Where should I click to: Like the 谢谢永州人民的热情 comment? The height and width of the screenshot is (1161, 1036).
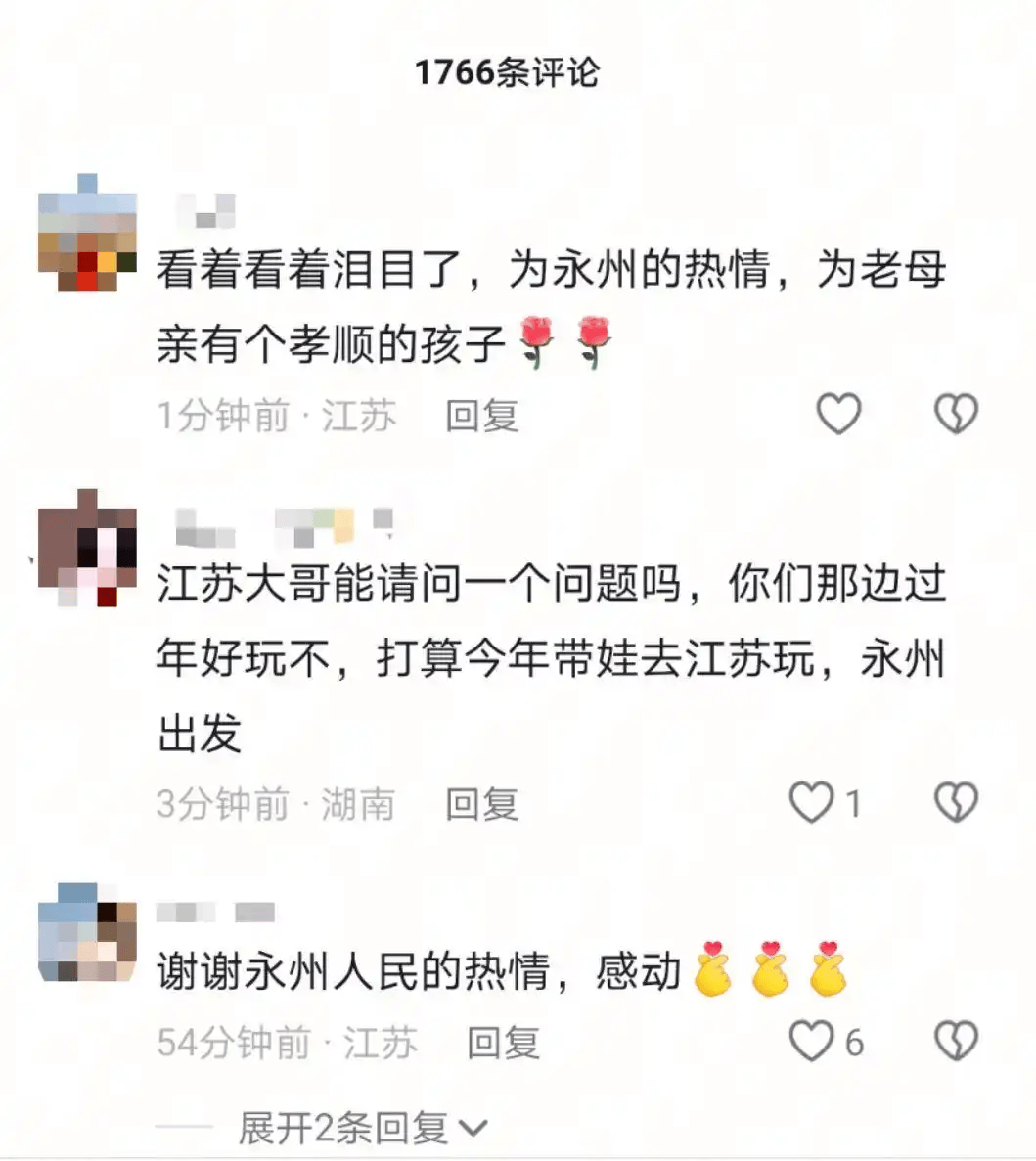tap(812, 1041)
